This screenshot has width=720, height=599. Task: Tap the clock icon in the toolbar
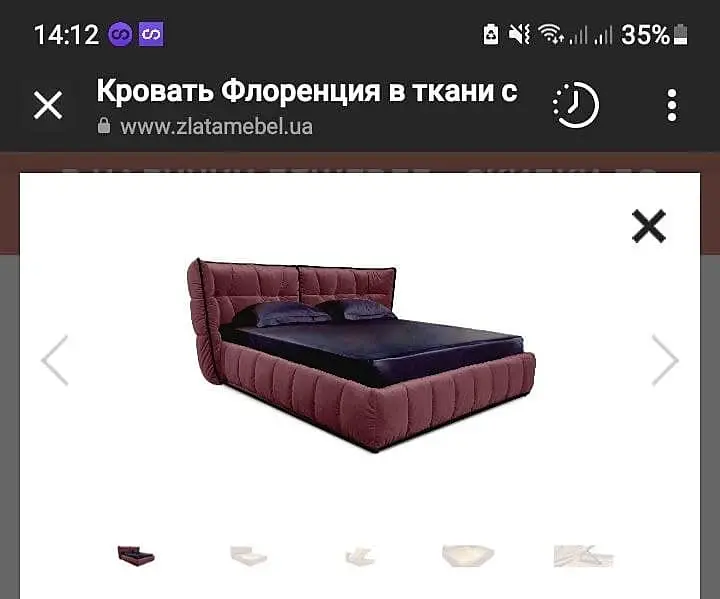coord(576,105)
